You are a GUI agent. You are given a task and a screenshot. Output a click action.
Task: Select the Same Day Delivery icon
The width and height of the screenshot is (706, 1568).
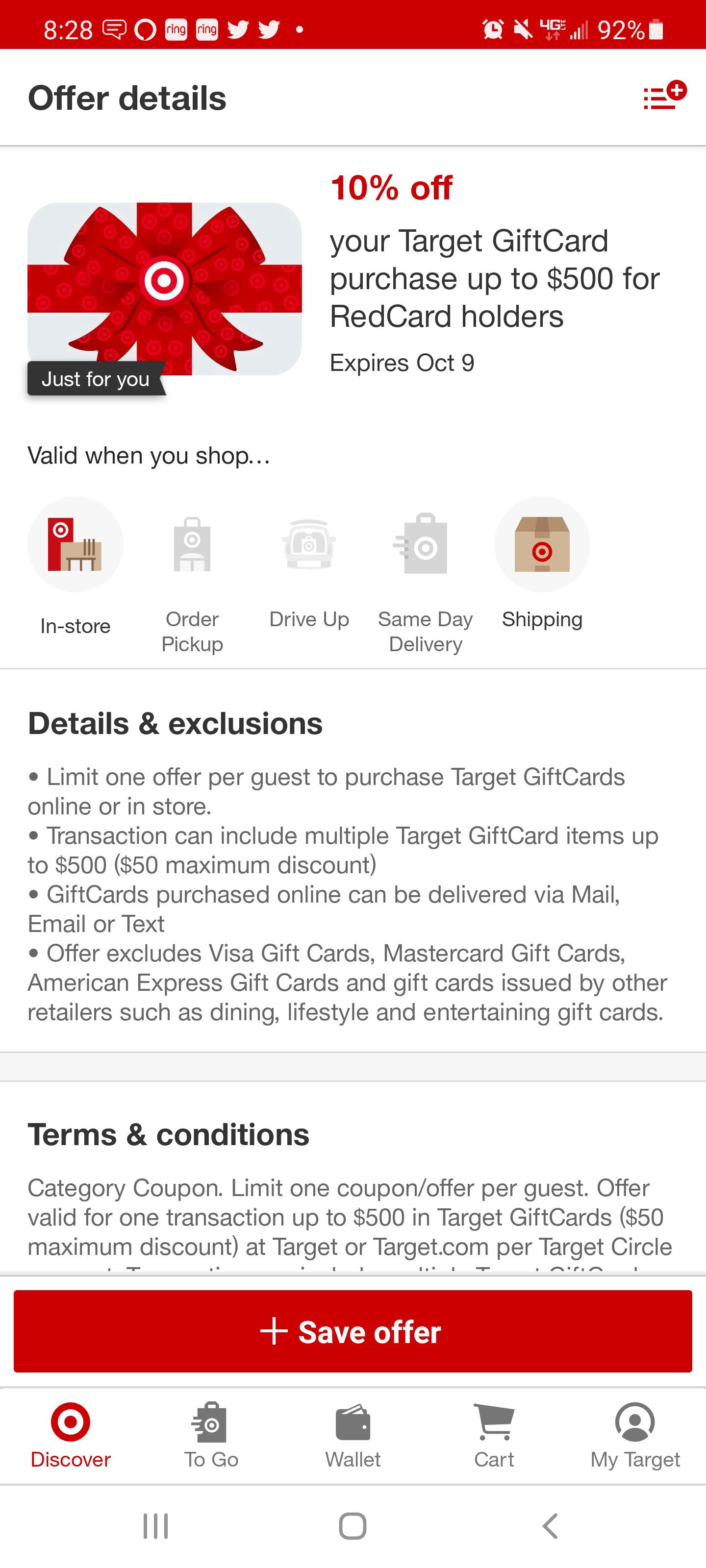(425, 543)
